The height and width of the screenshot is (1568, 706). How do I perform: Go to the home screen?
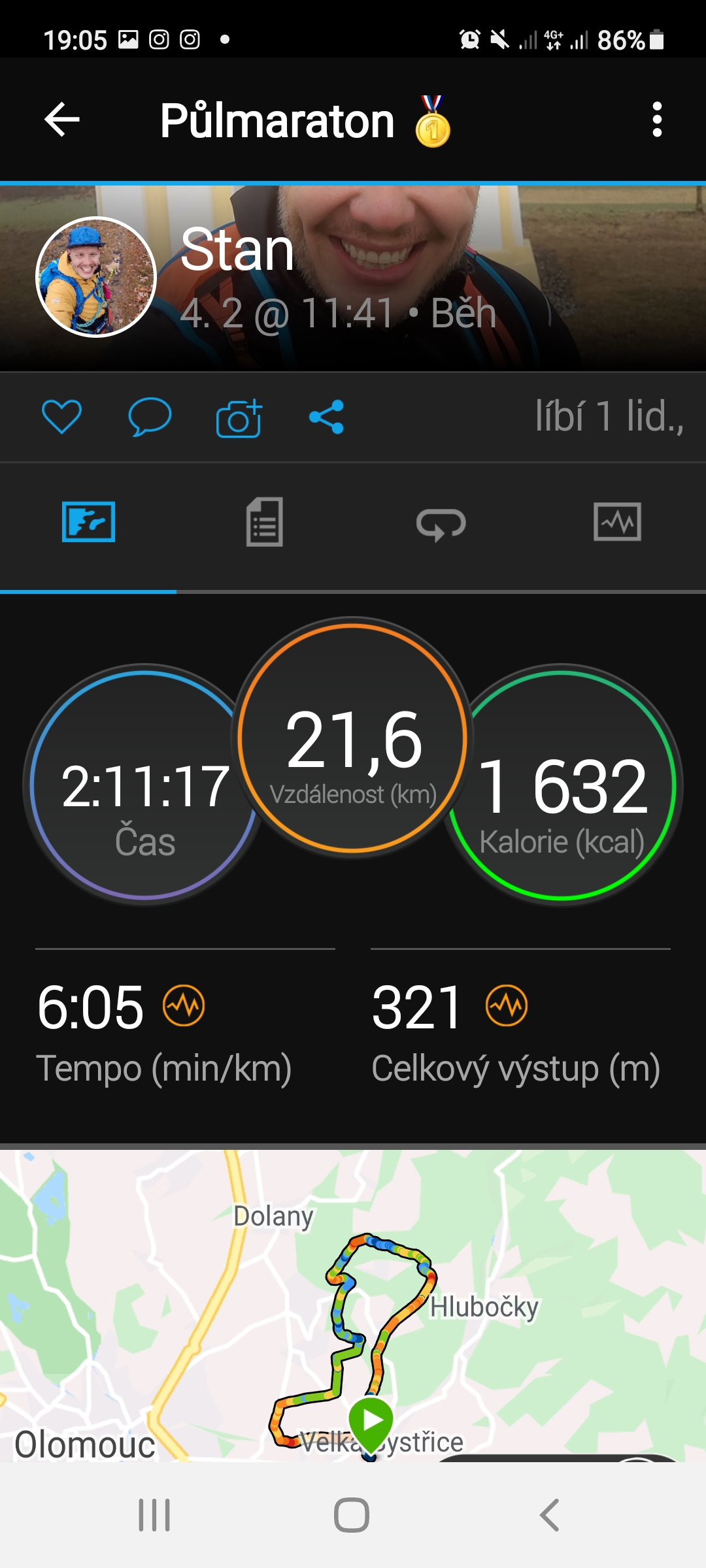352,1515
